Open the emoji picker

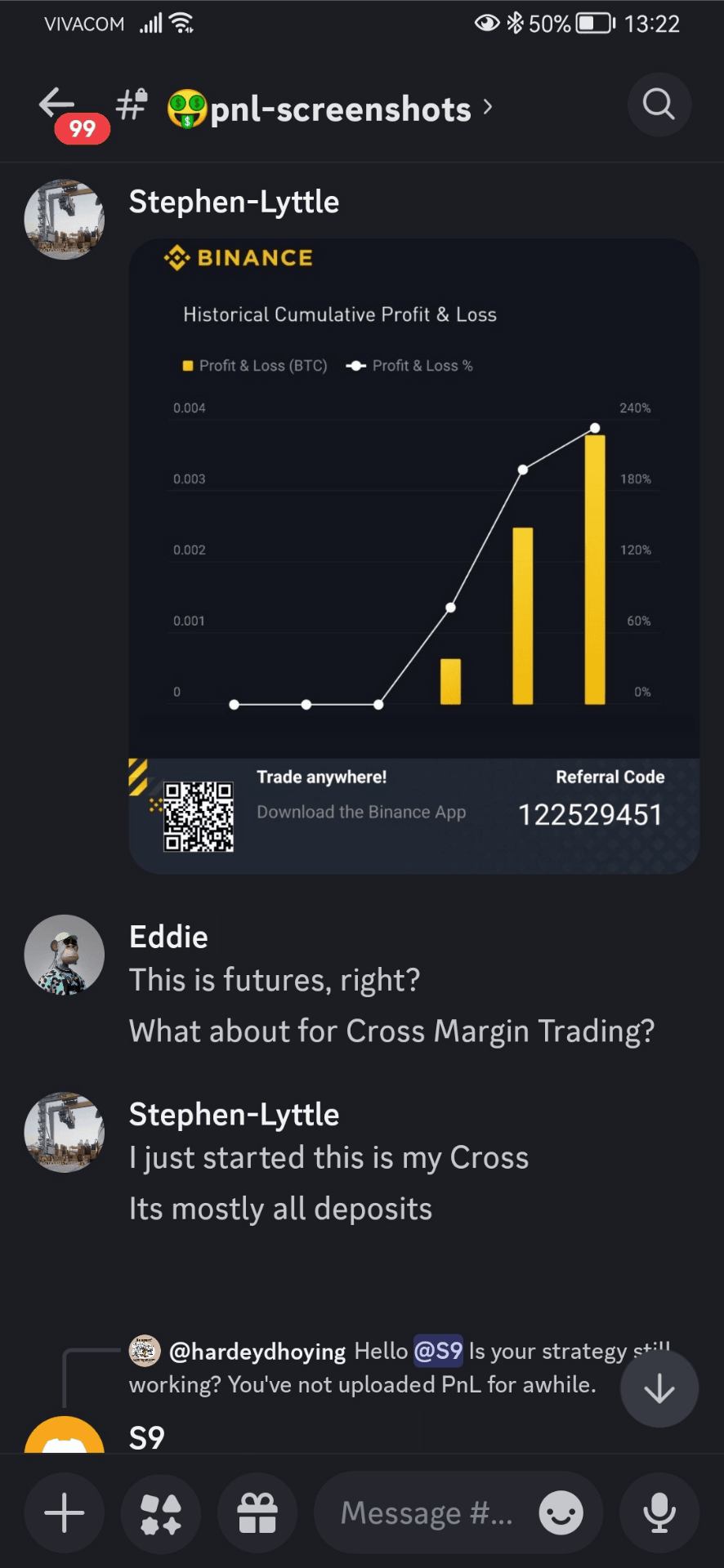click(x=561, y=1513)
